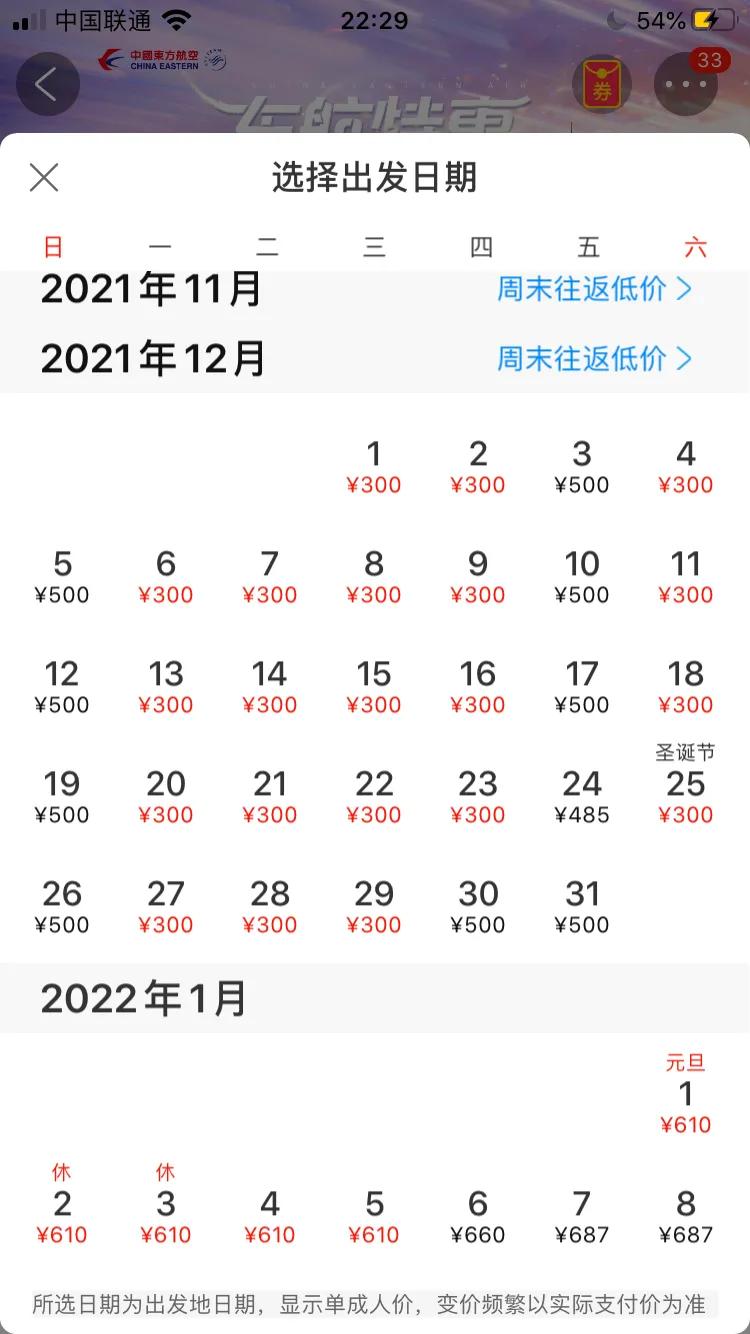Choose January 6 priced ¥660
The width and height of the screenshot is (750, 1334).
tap(478, 1217)
